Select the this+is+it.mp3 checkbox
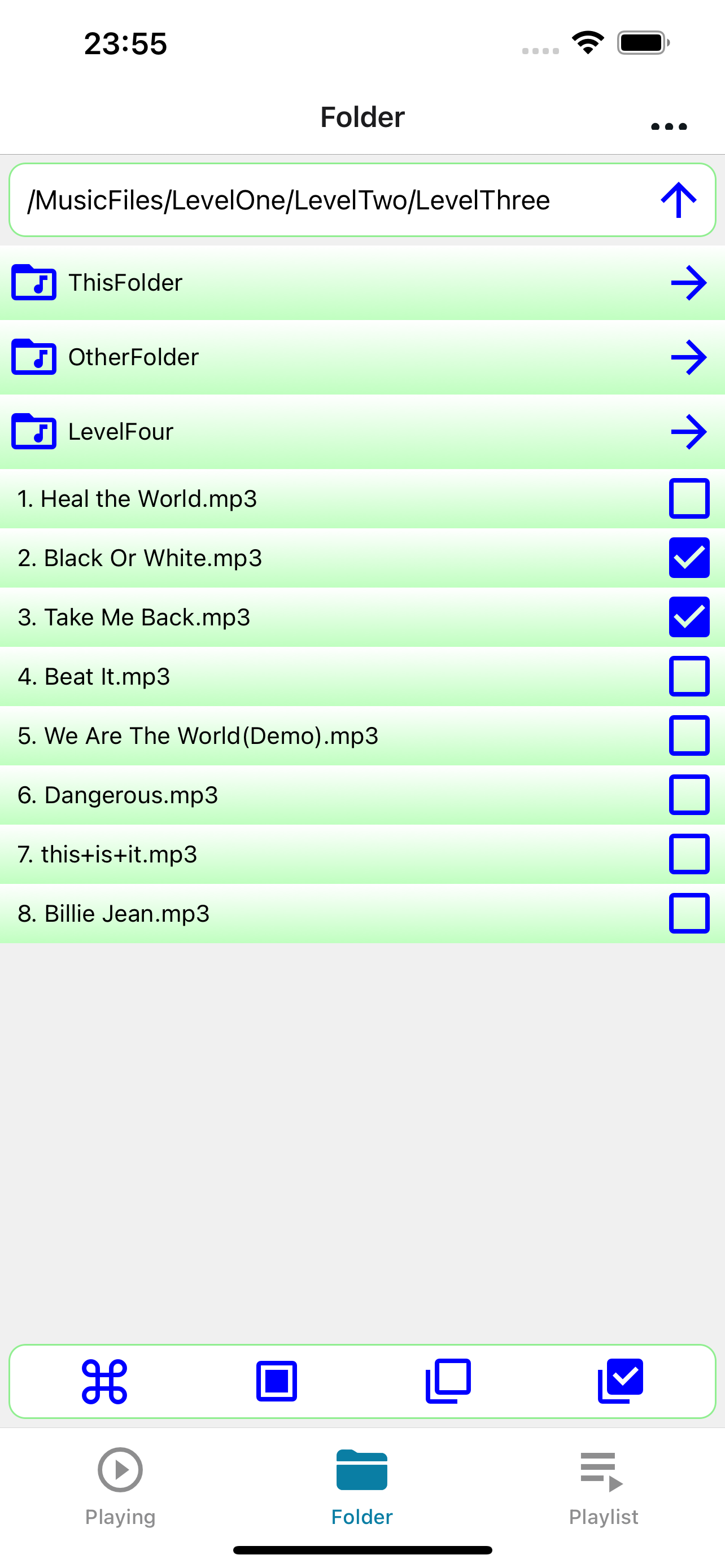 pyautogui.click(x=688, y=854)
